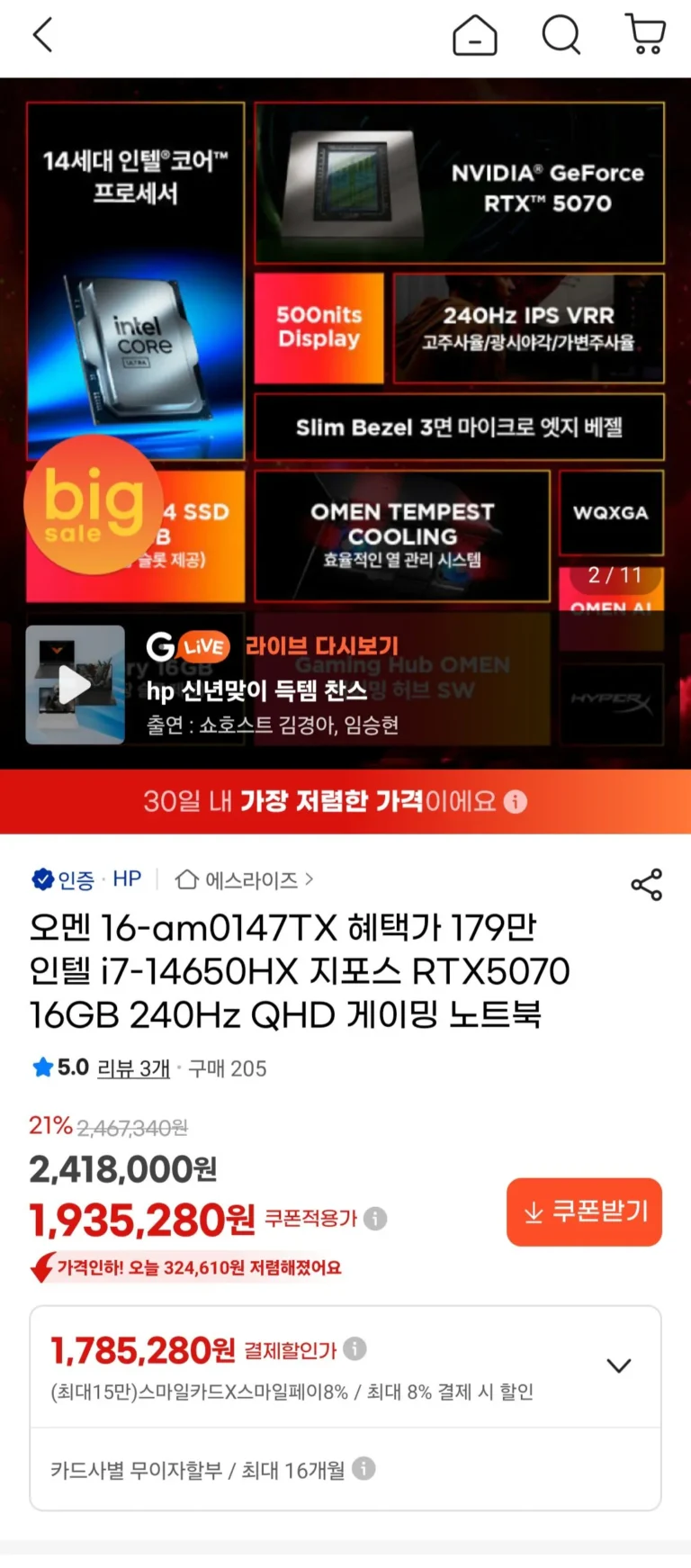Show info for 30-day lowest price
This screenshot has width=691, height=1568.
point(516,801)
